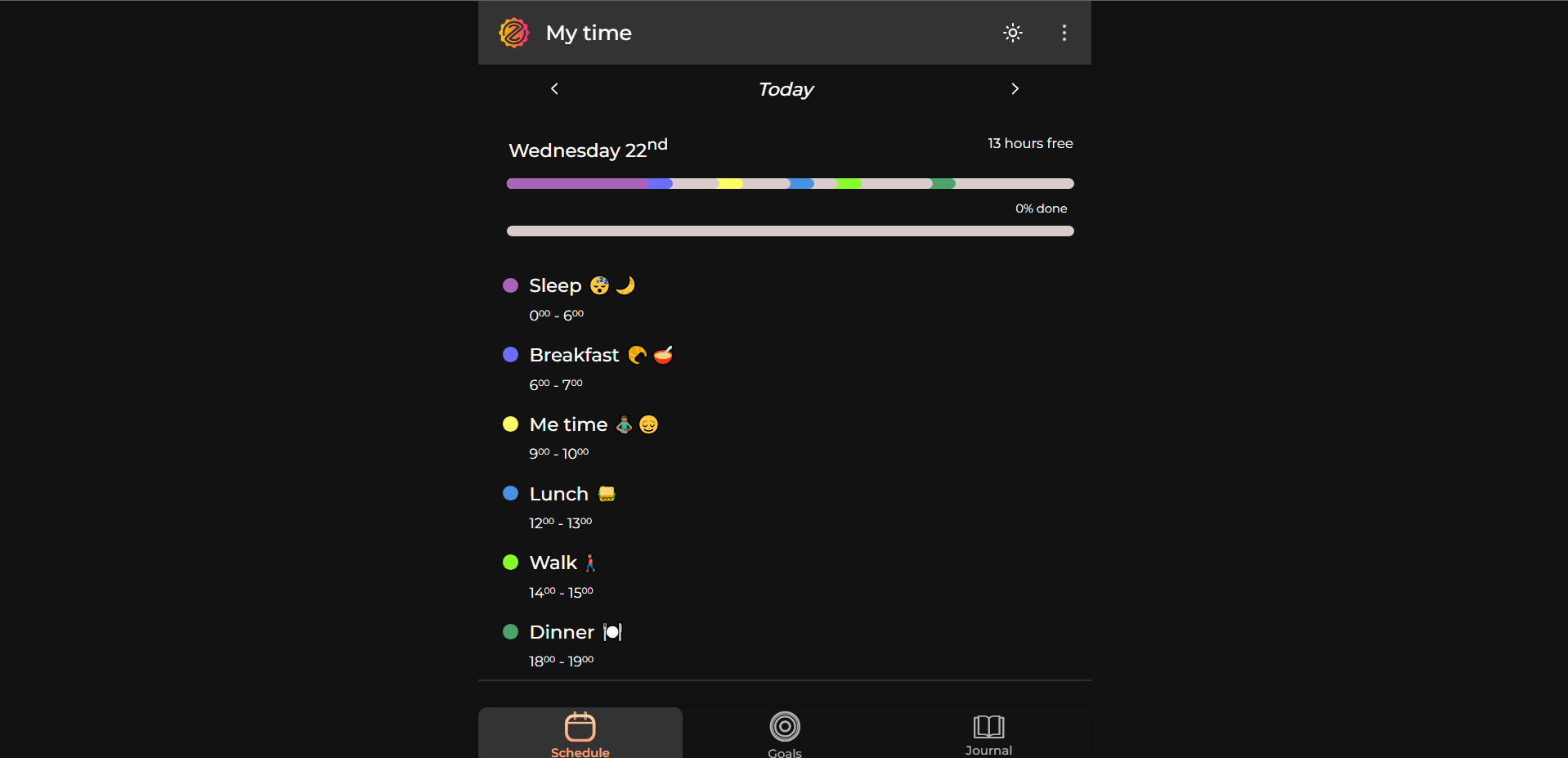Switch to the Journal tab
The width and height of the screenshot is (1568, 758).
(x=988, y=733)
